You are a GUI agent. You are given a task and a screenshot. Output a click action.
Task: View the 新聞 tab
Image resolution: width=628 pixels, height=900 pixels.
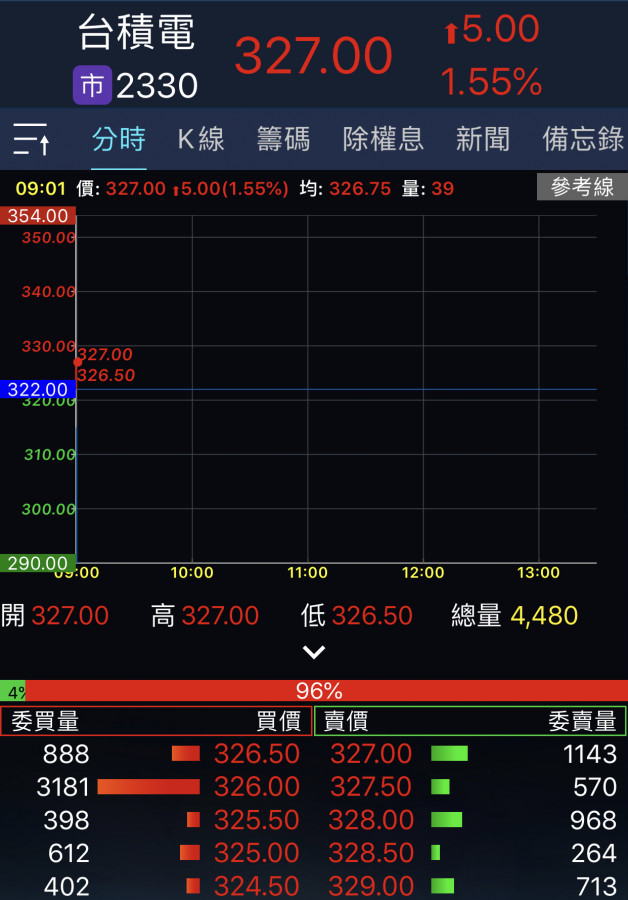[483, 139]
